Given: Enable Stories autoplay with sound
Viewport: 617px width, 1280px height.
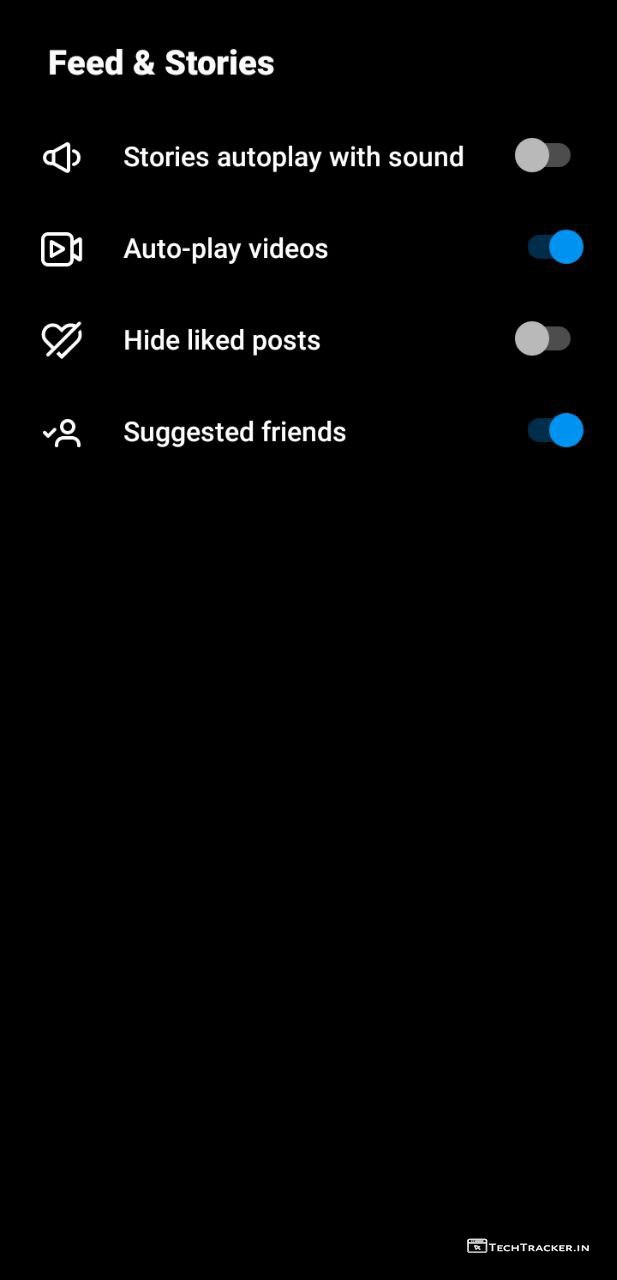Looking at the screenshot, I should (x=542, y=156).
